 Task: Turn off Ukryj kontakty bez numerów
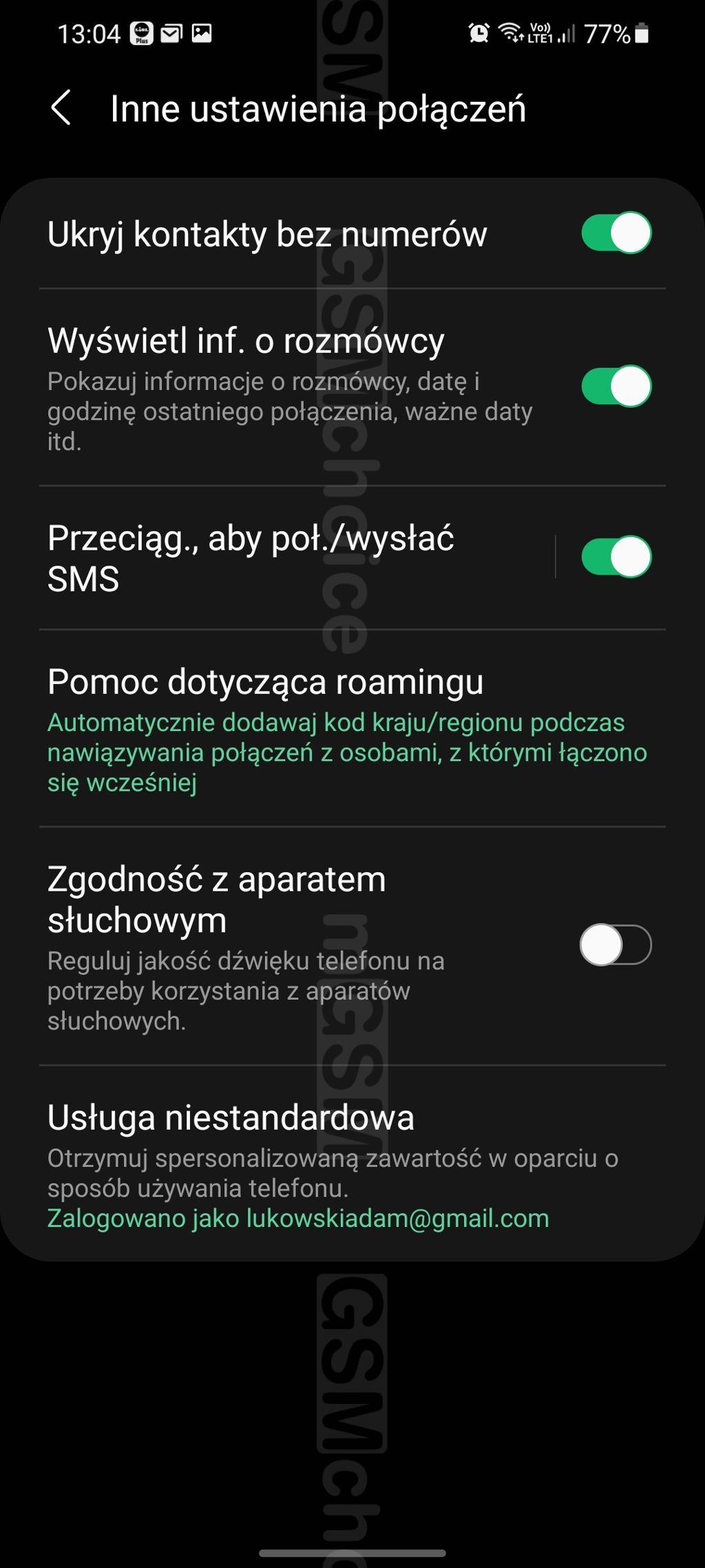pos(616,234)
